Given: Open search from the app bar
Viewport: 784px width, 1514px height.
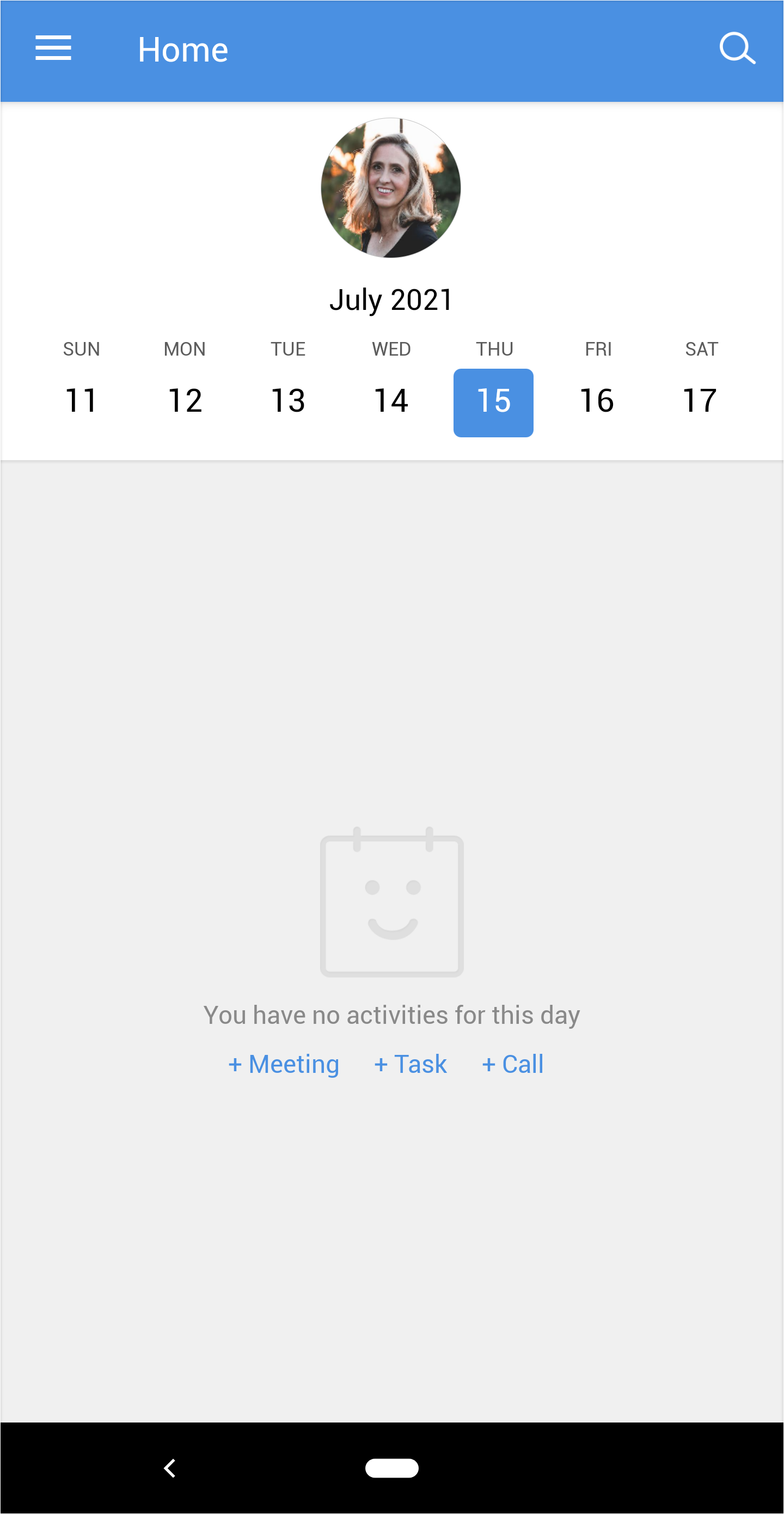Looking at the screenshot, I should tap(737, 48).
